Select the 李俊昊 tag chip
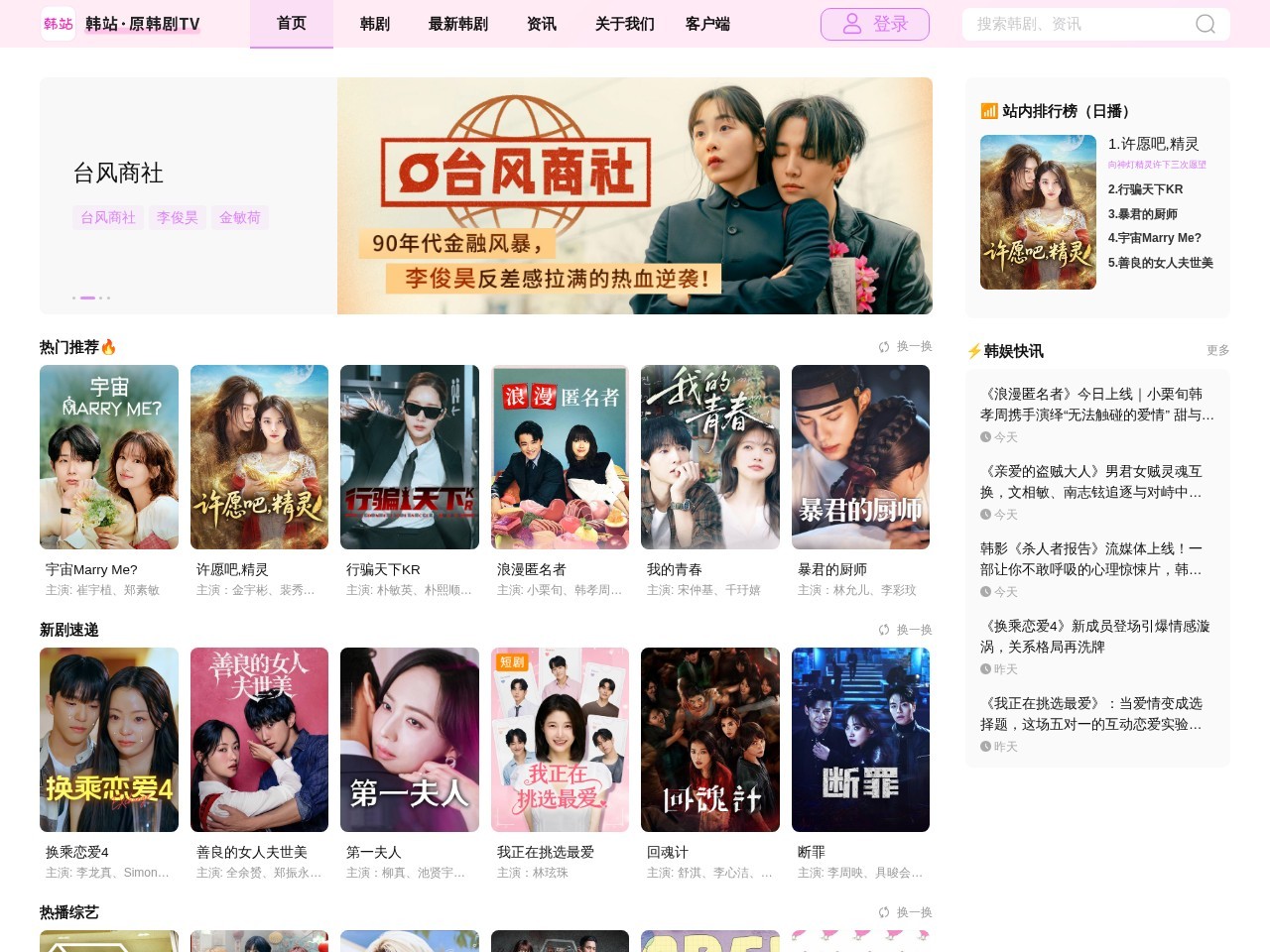Viewport: 1270px width, 952px height. 178,217
